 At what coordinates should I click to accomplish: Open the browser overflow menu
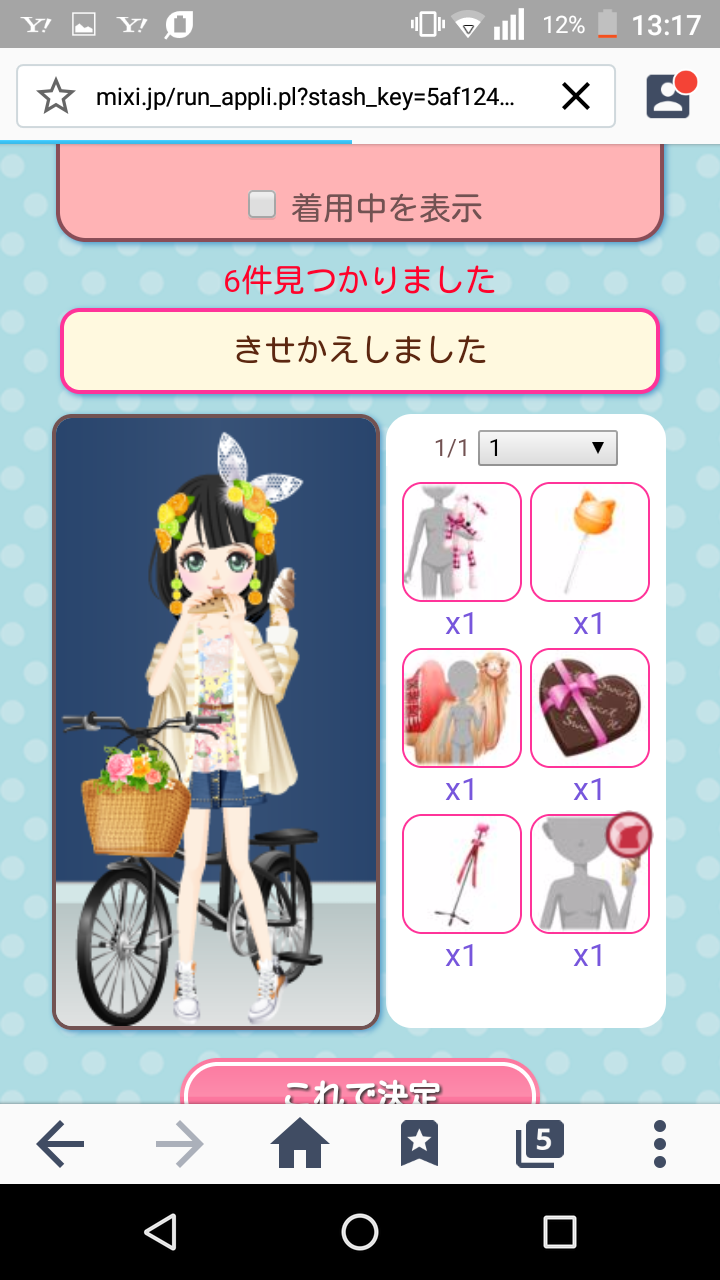pos(659,1145)
